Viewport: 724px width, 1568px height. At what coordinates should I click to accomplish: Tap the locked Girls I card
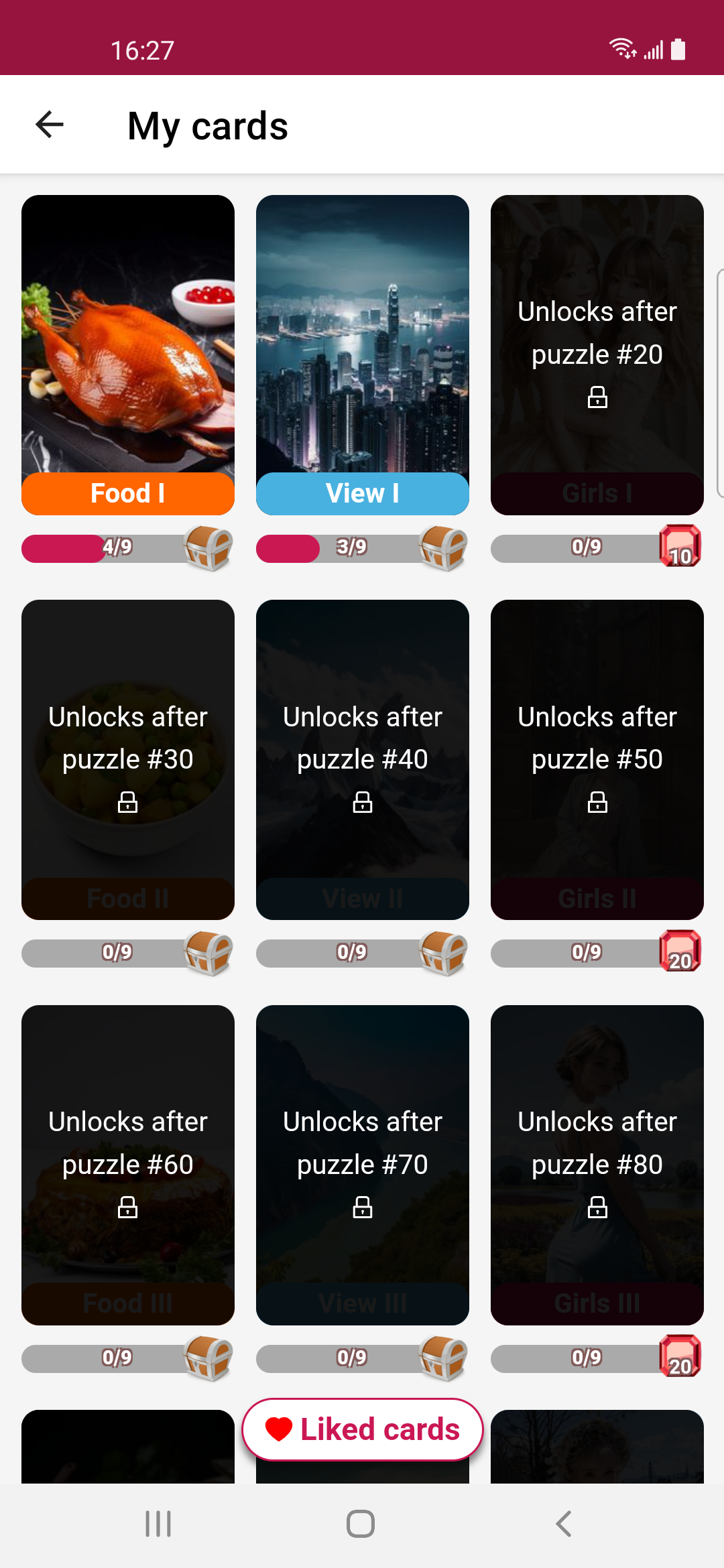click(x=597, y=355)
